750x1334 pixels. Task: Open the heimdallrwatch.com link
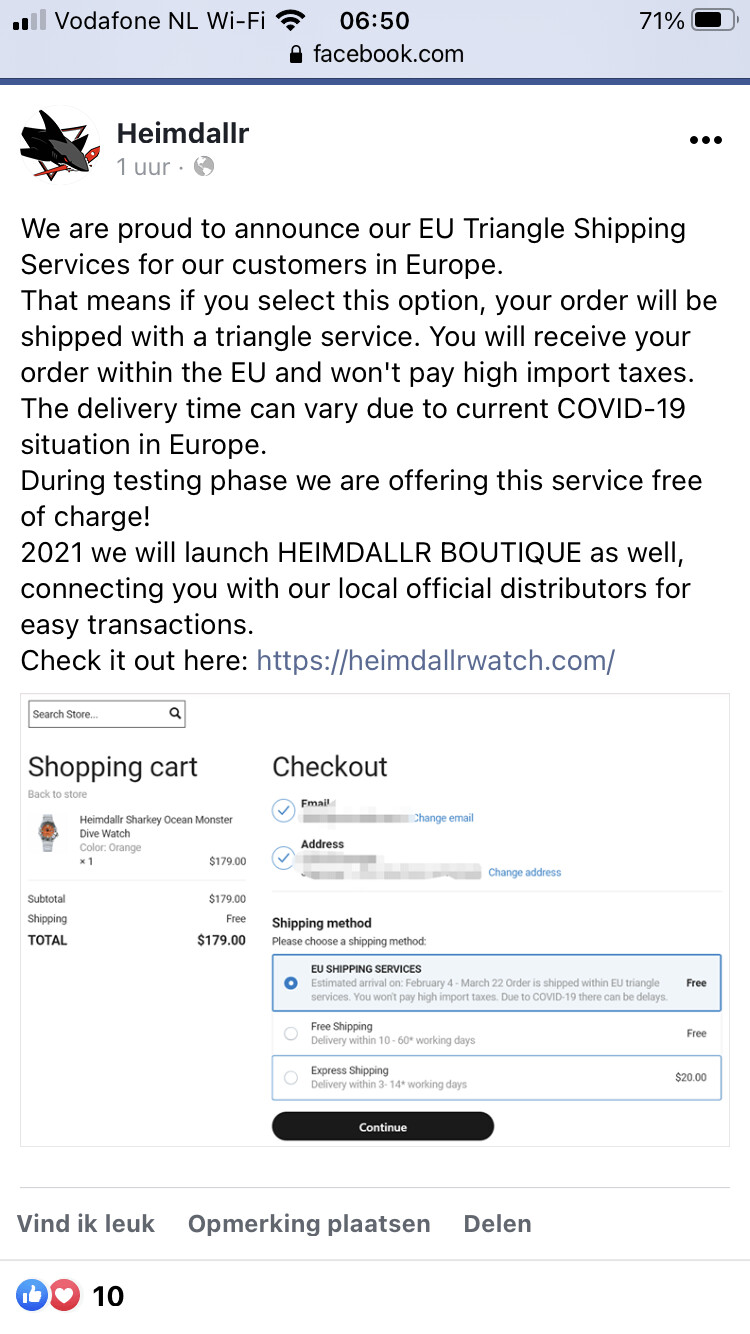(x=435, y=660)
